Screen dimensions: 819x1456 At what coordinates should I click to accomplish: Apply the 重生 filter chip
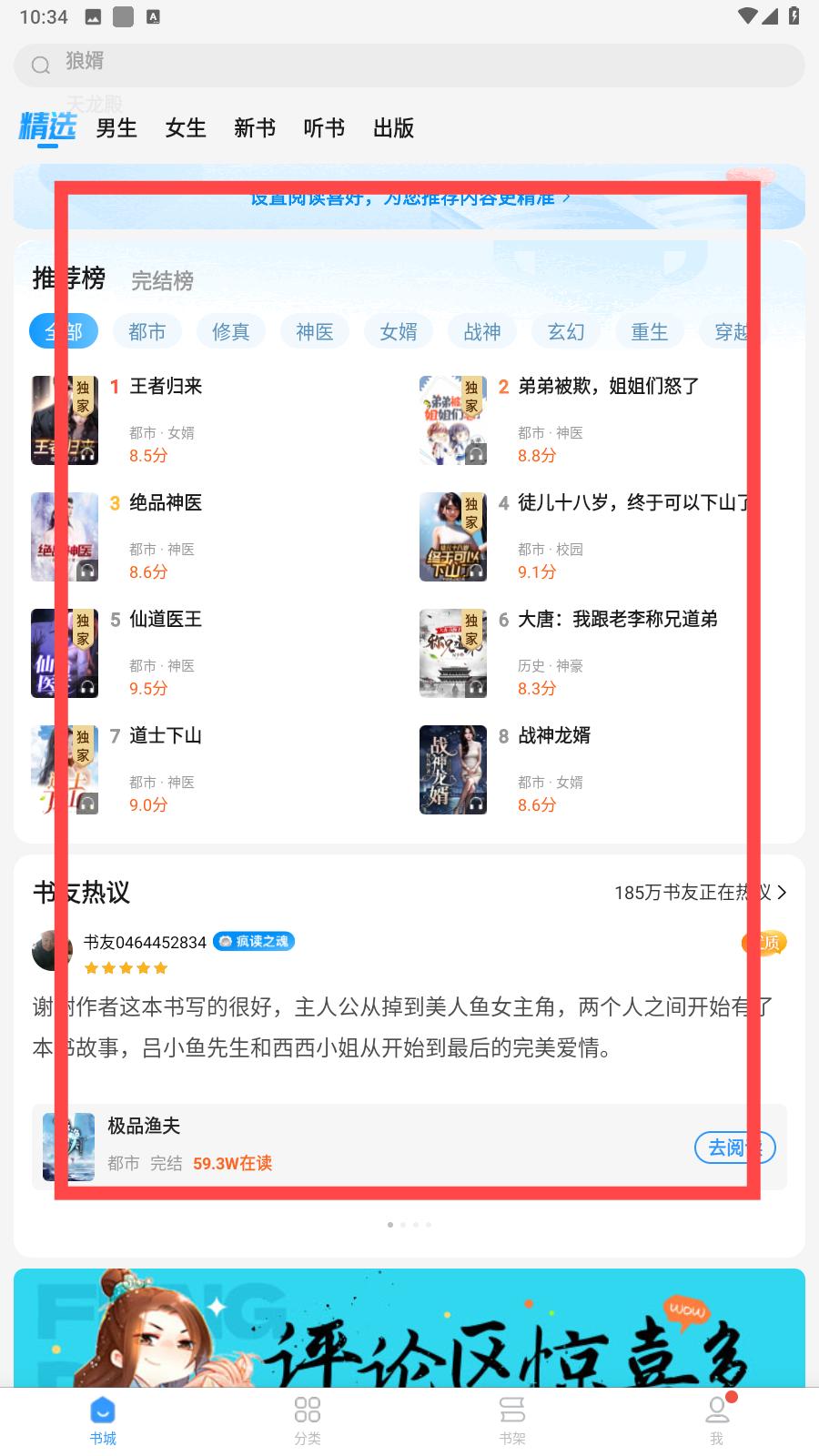point(650,332)
